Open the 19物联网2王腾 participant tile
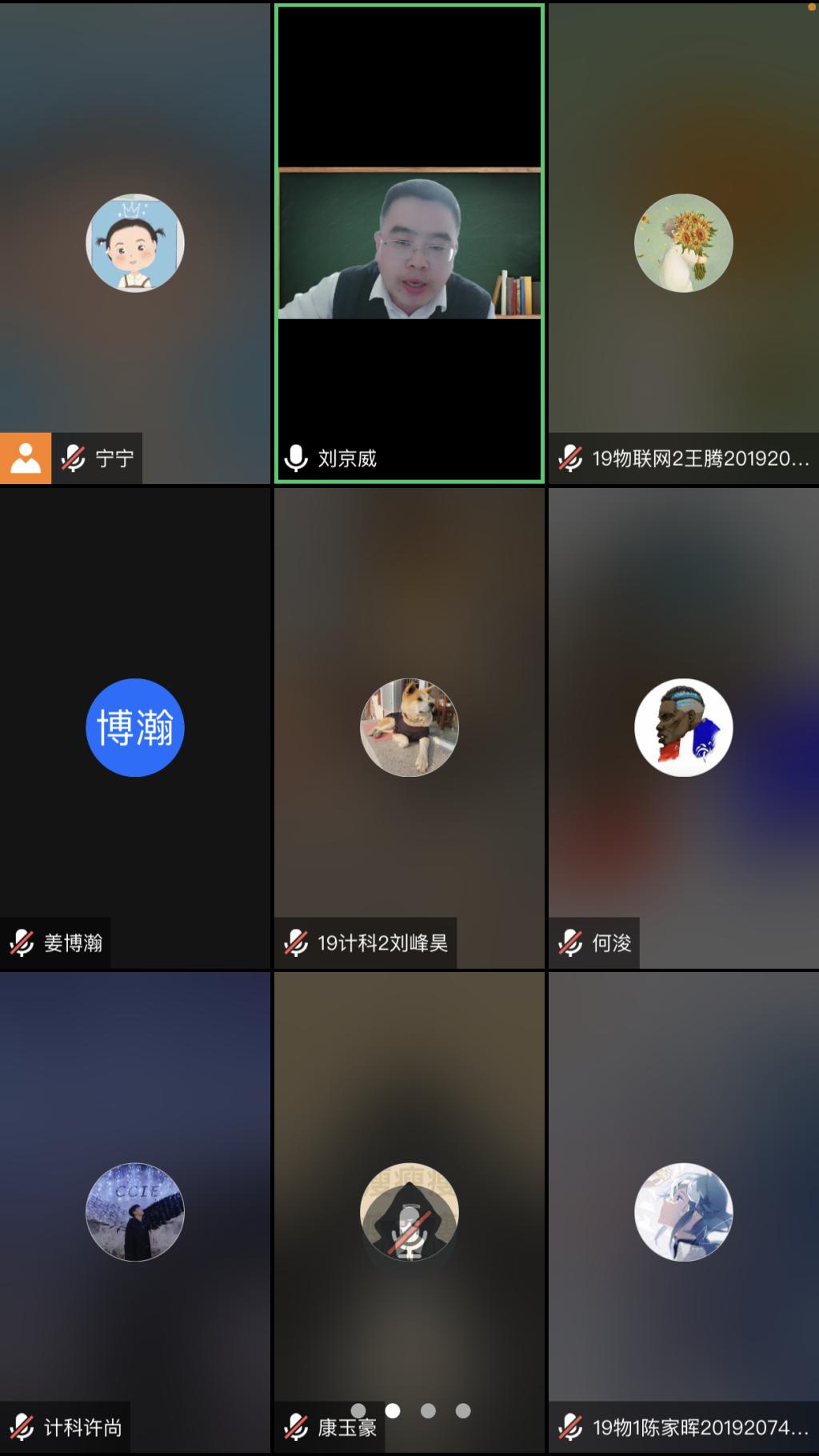The image size is (819, 1456). coord(683,243)
